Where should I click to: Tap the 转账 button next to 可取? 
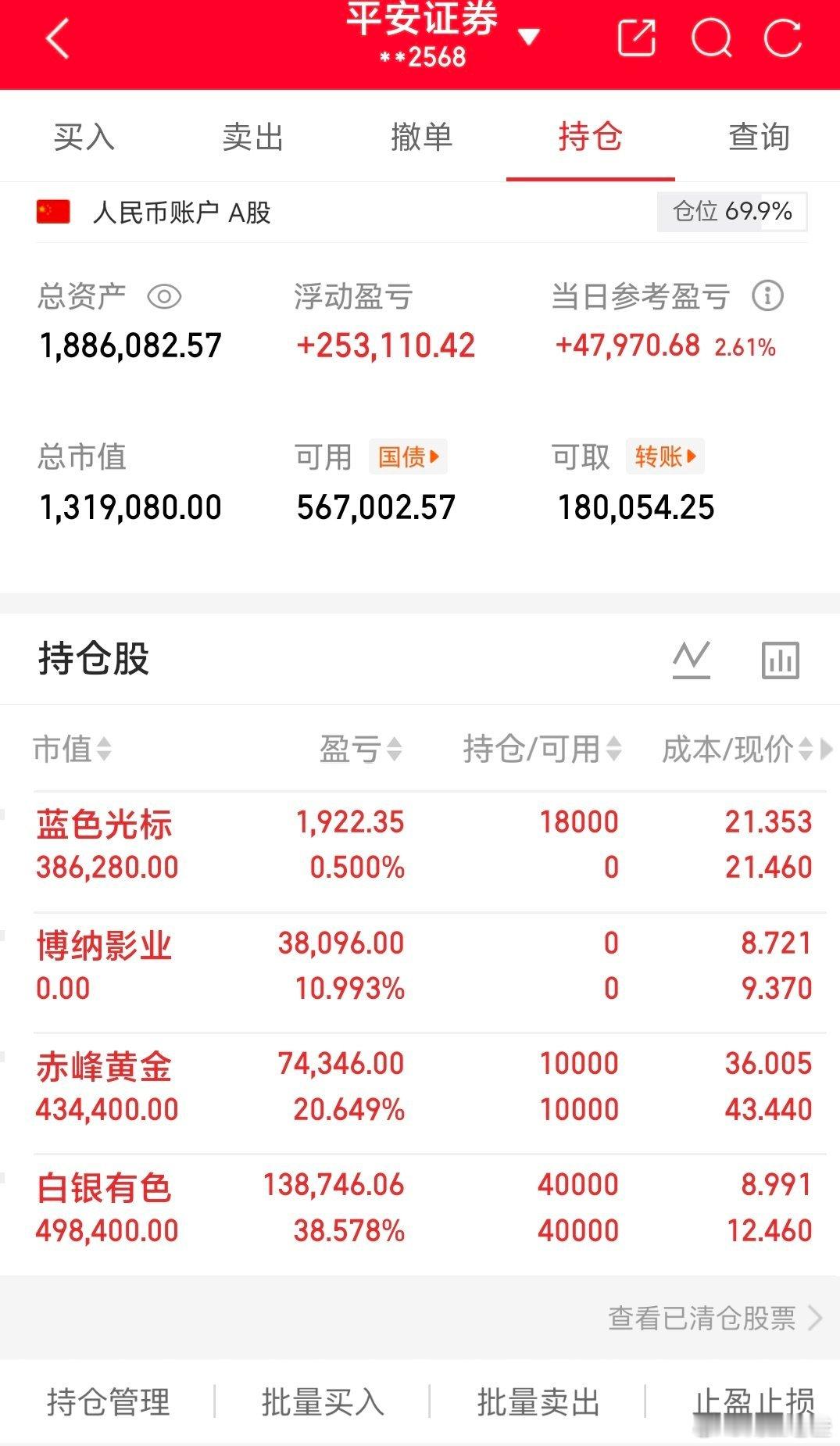[665, 456]
